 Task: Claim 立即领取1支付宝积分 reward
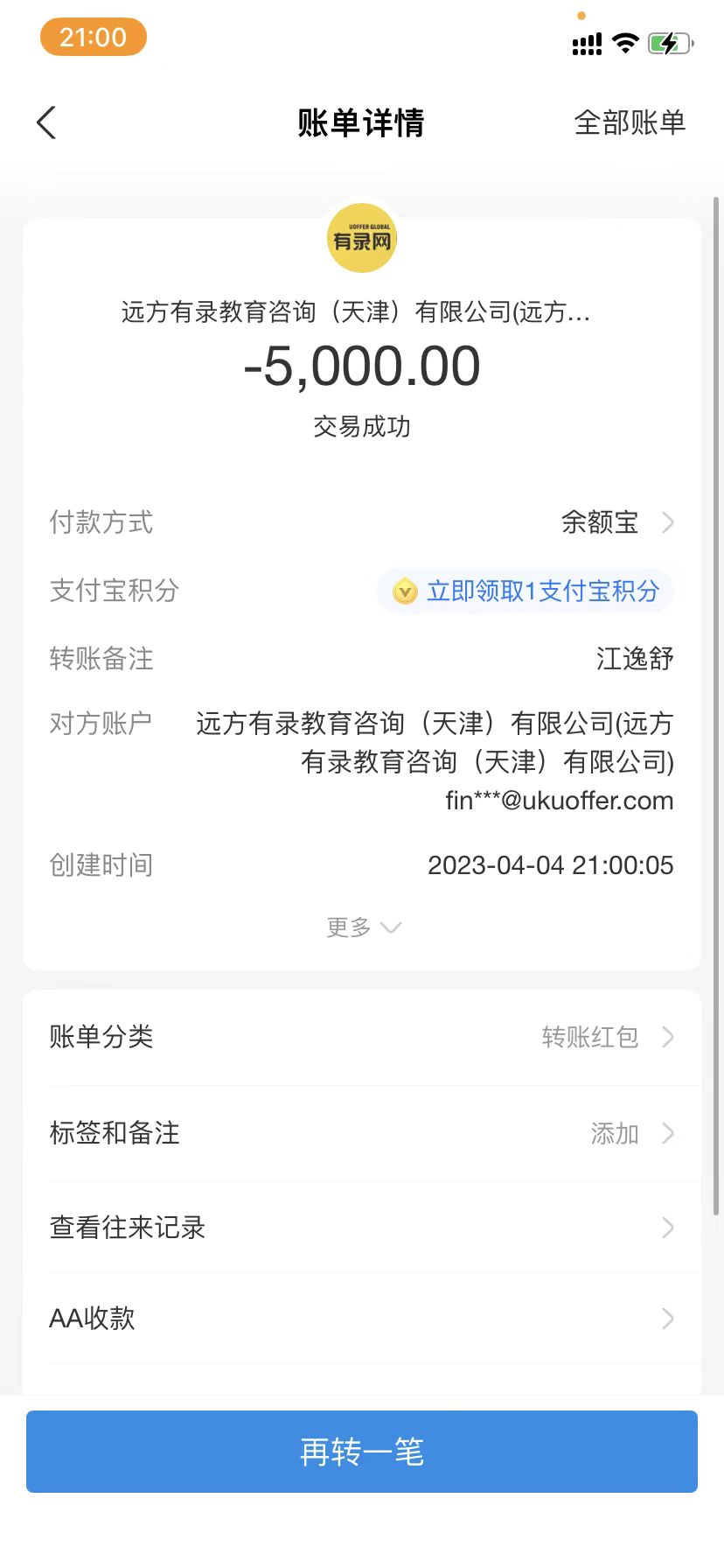click(x=526, y=591)
